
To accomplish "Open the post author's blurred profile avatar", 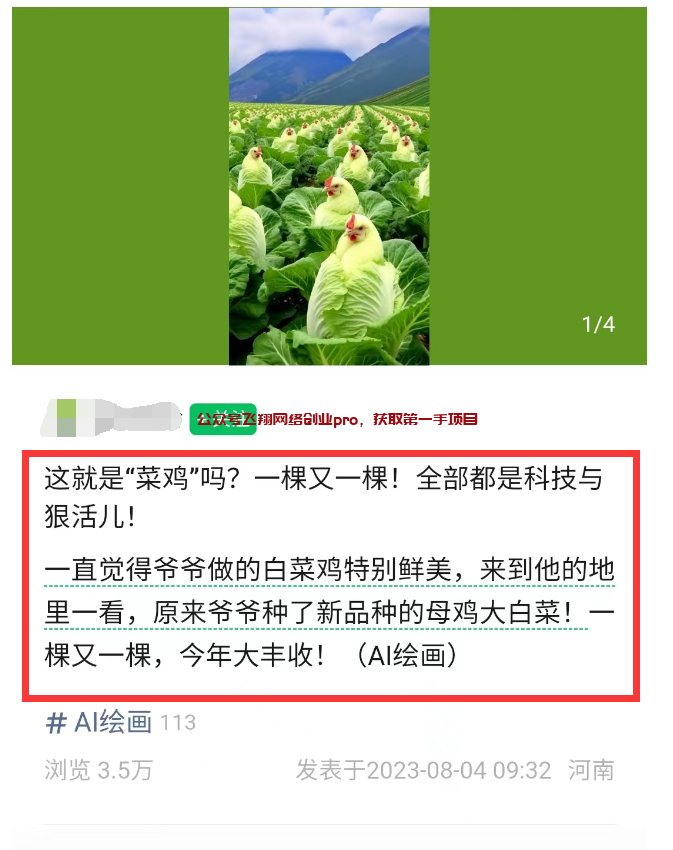I will (66, 417).
